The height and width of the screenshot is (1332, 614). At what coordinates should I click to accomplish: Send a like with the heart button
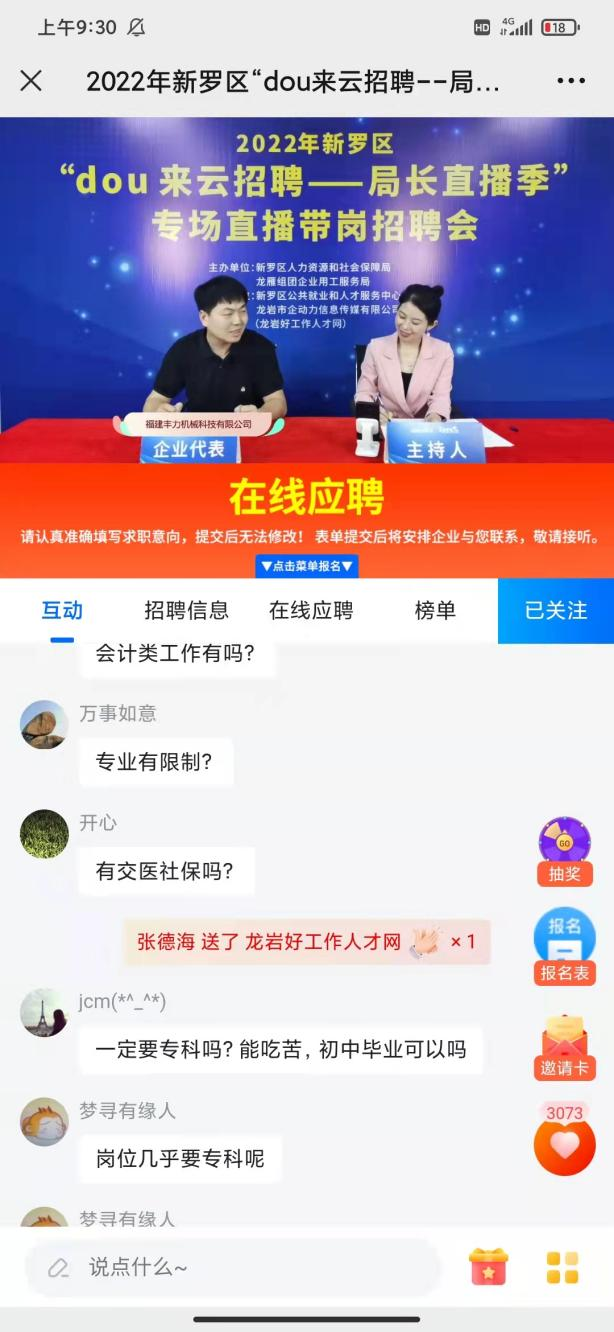click(x=564, y=1145)
